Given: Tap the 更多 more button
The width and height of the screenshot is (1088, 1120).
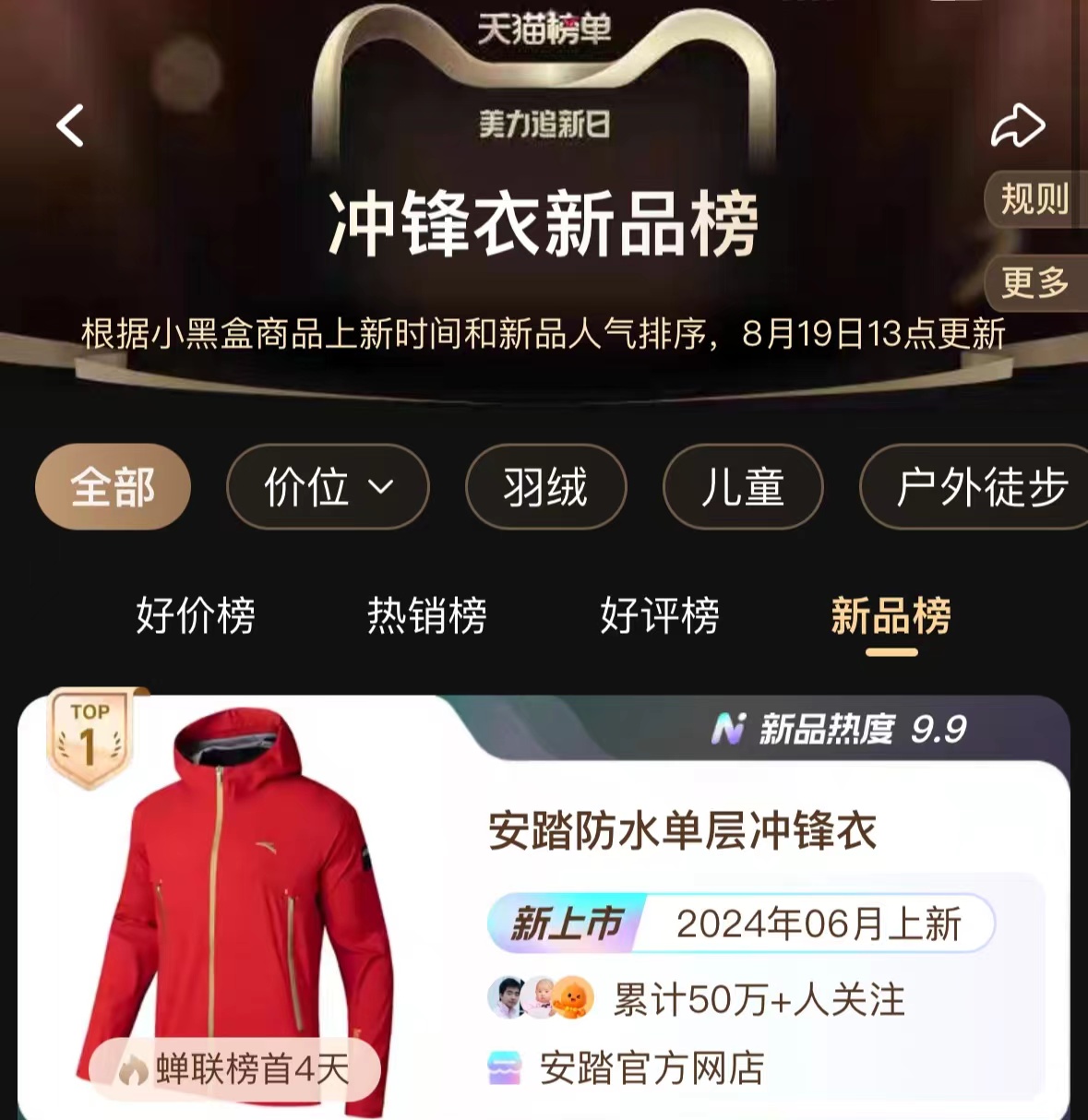Looking at the screenshot, I should point(1034,281).
